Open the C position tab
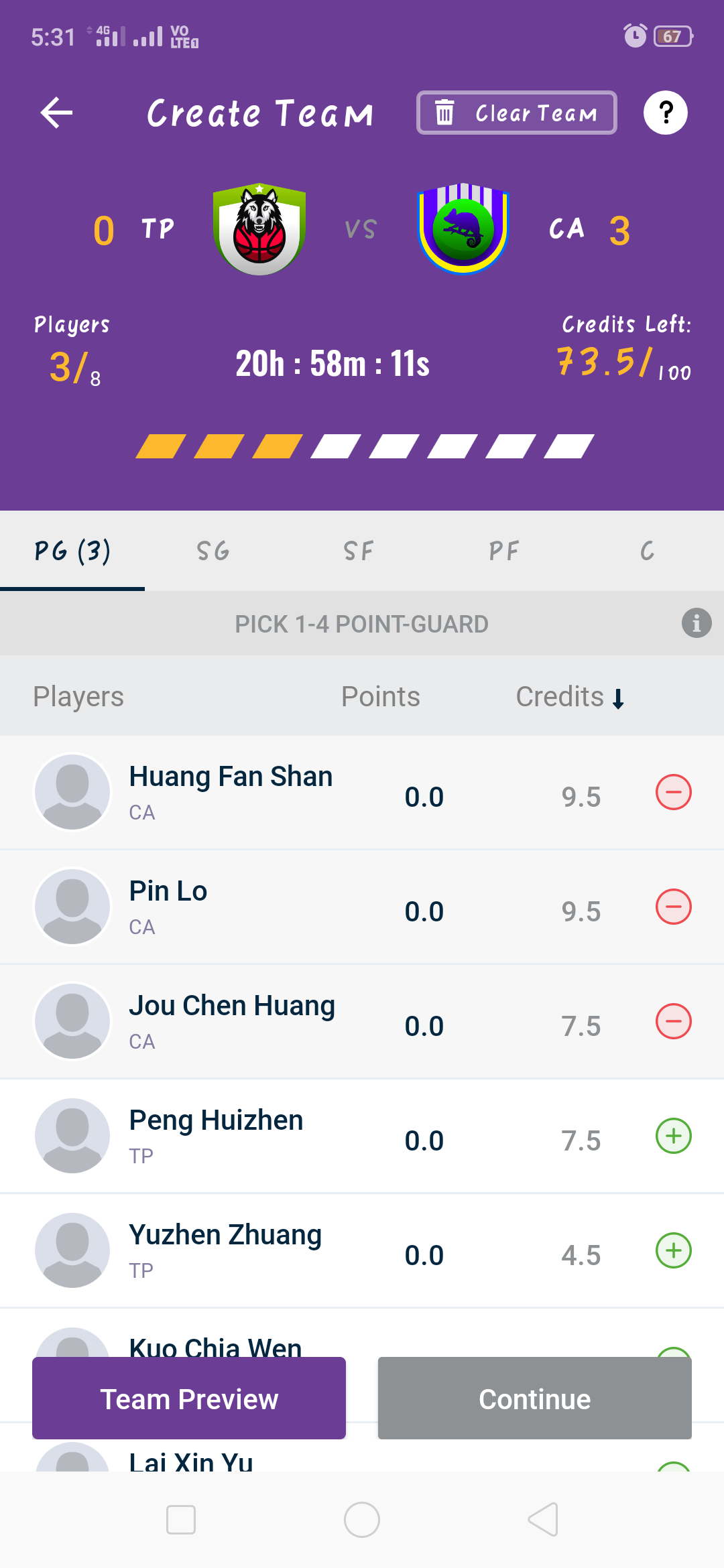 [x=648, y=551]
